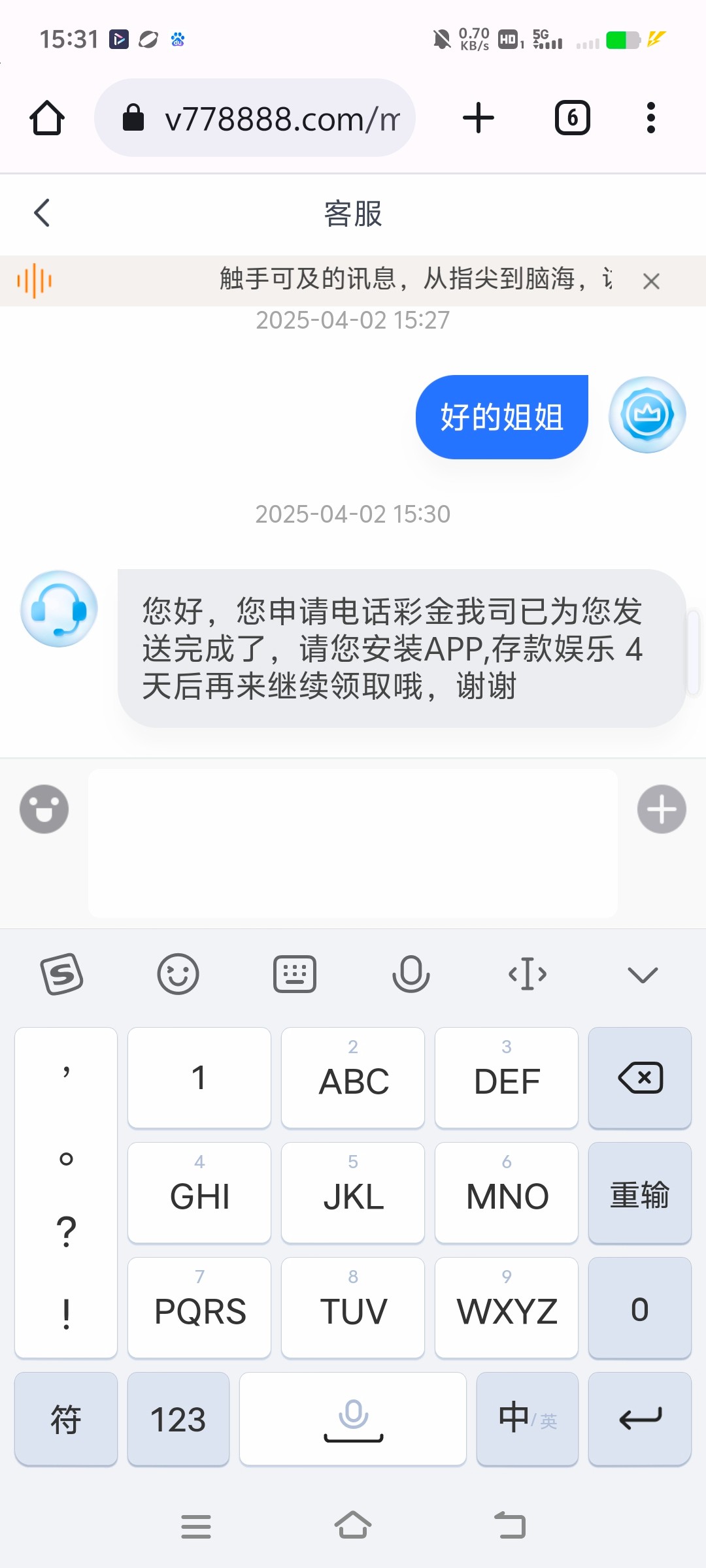
Task: Switch keyboard language with 中/英 key
Action: click(528, 1419)
